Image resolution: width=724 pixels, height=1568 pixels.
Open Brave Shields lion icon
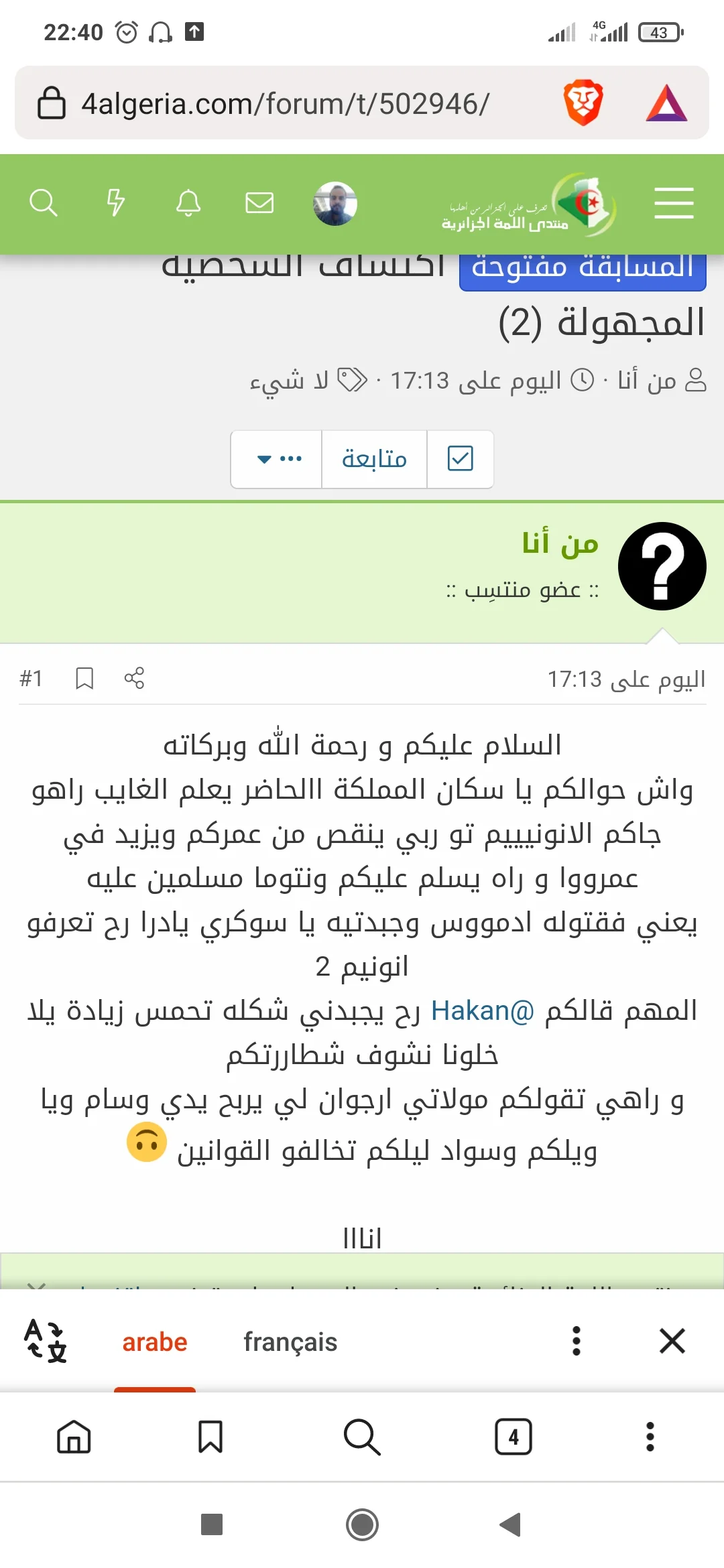point(583,103)
